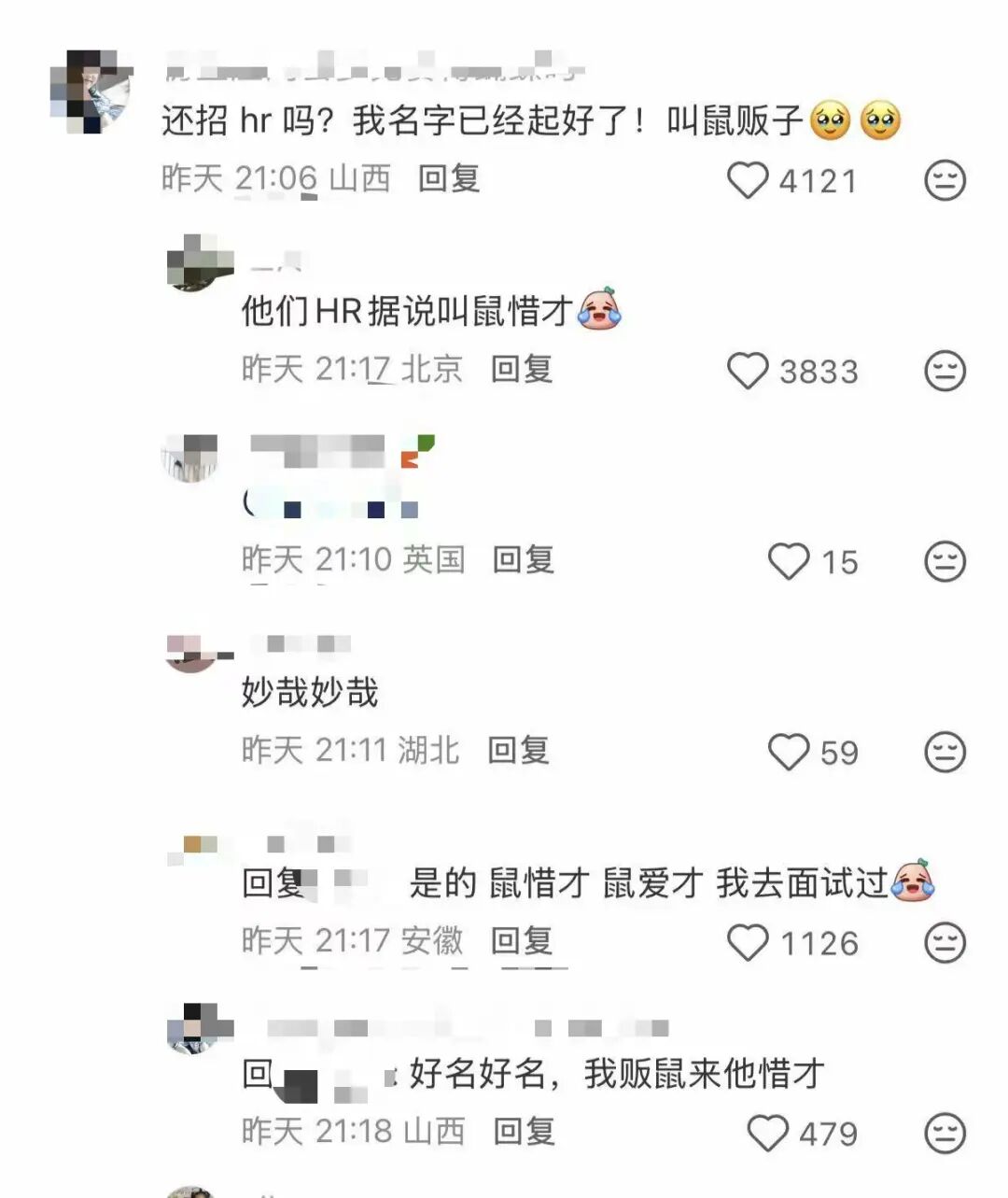1008x1198 pixels.
Task: Reply to the comment posted 21:06 from 山西
Action: (448, 177)
